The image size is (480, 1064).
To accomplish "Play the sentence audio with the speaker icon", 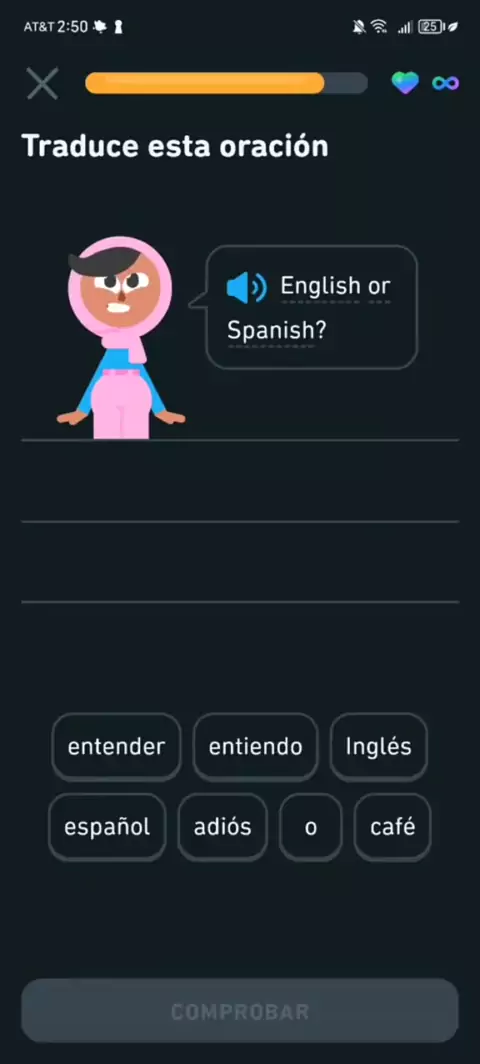I will click(x=246, y=288).
